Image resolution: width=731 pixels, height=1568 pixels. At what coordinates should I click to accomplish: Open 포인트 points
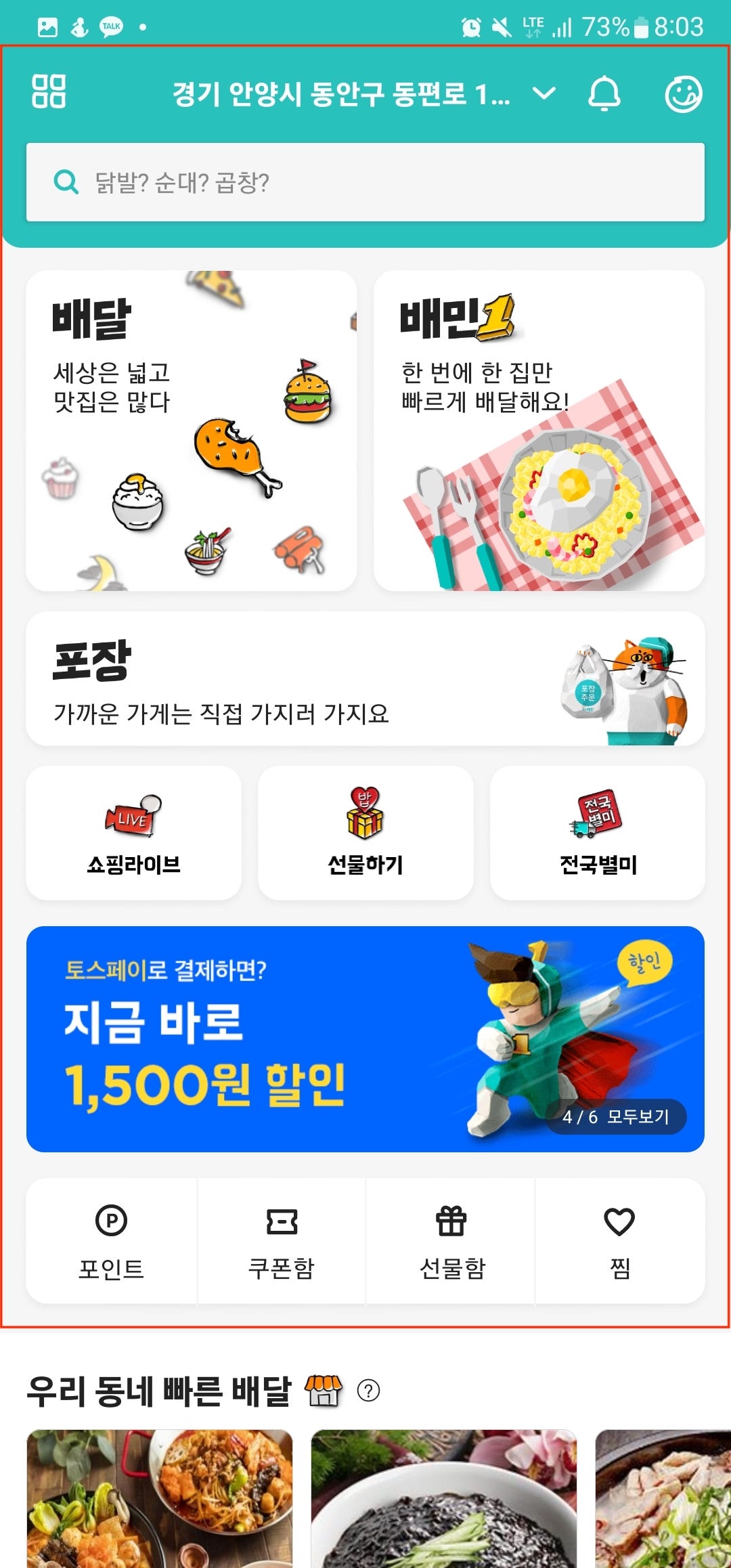tap(112, 1240)
